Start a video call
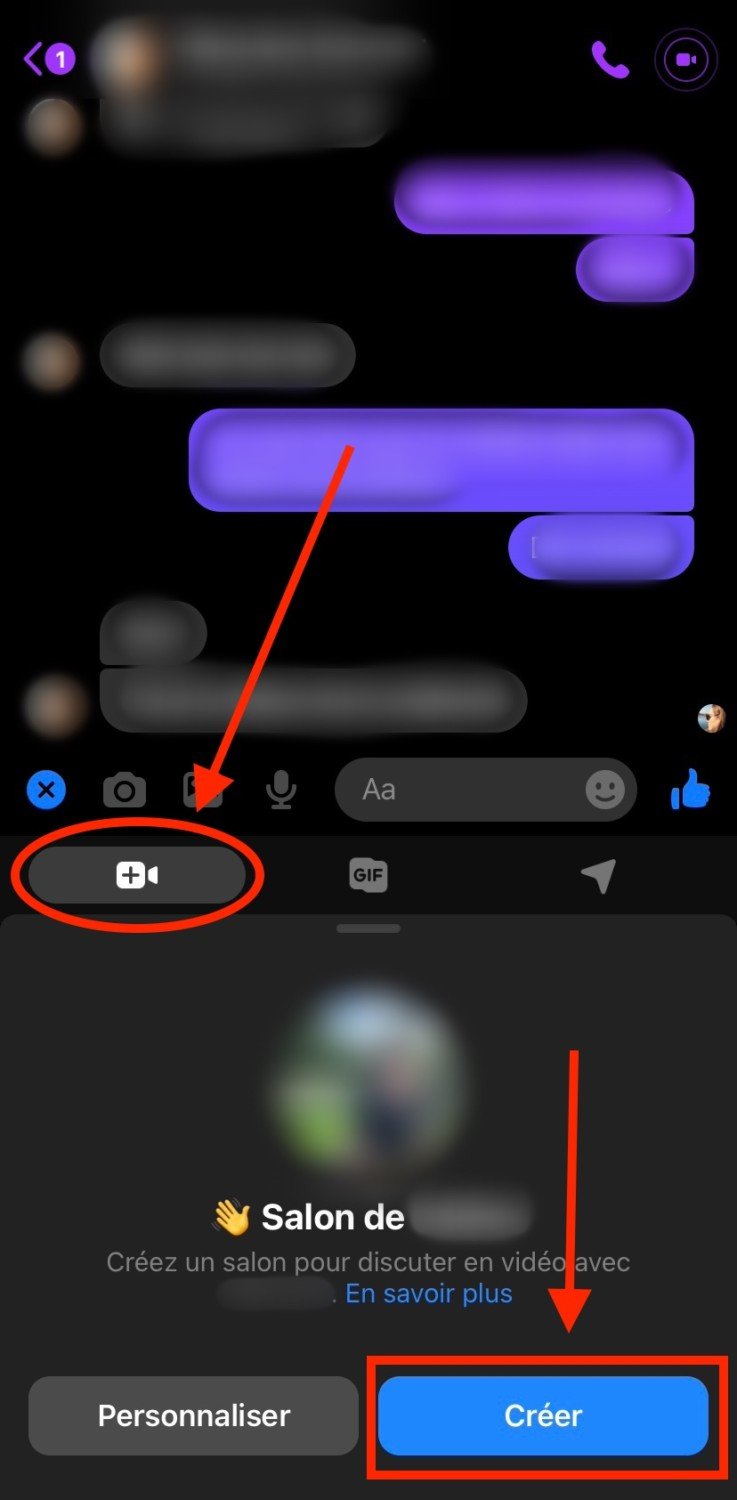Image resolution: width=737 pixels, height=1500 pixels. (686, 60)
